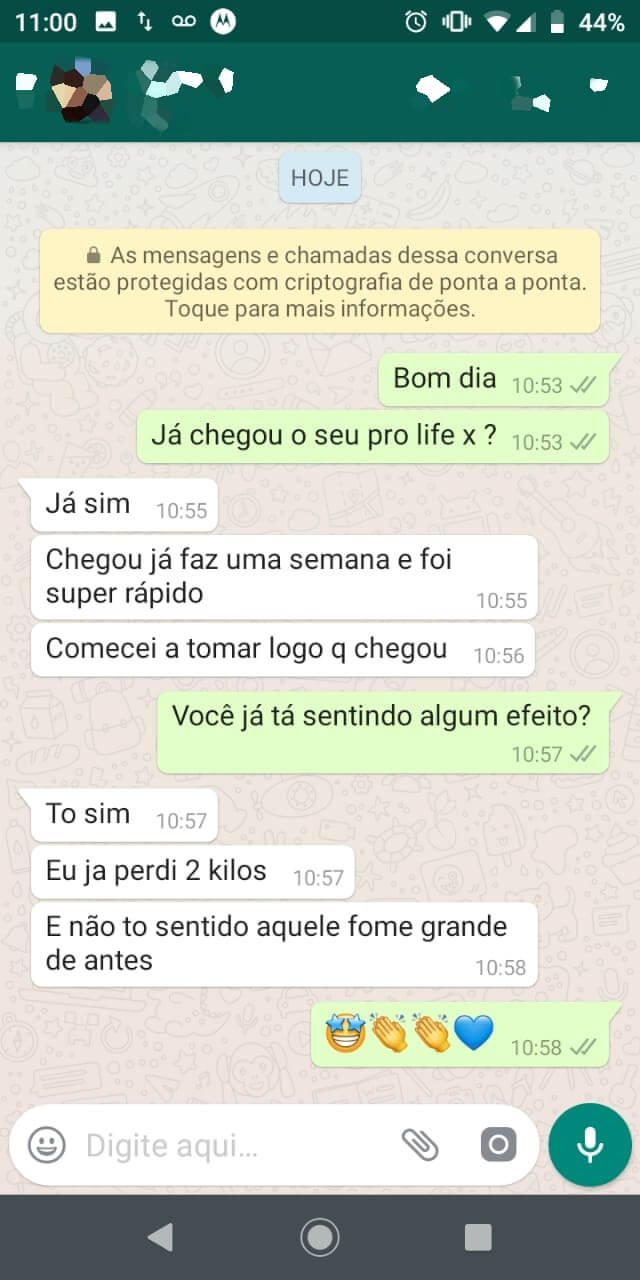Open the attachment paperclip menu

pos(420,1144)
